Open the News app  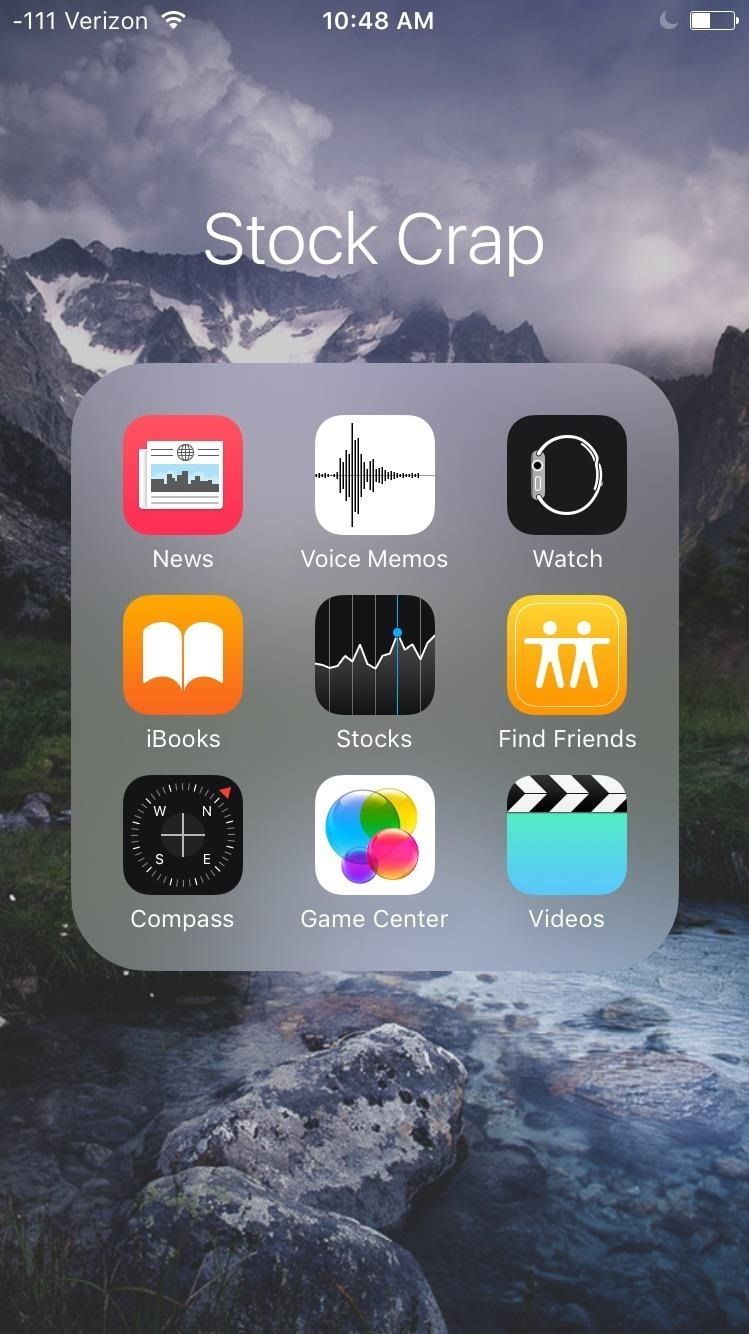[x=183, y=475]
